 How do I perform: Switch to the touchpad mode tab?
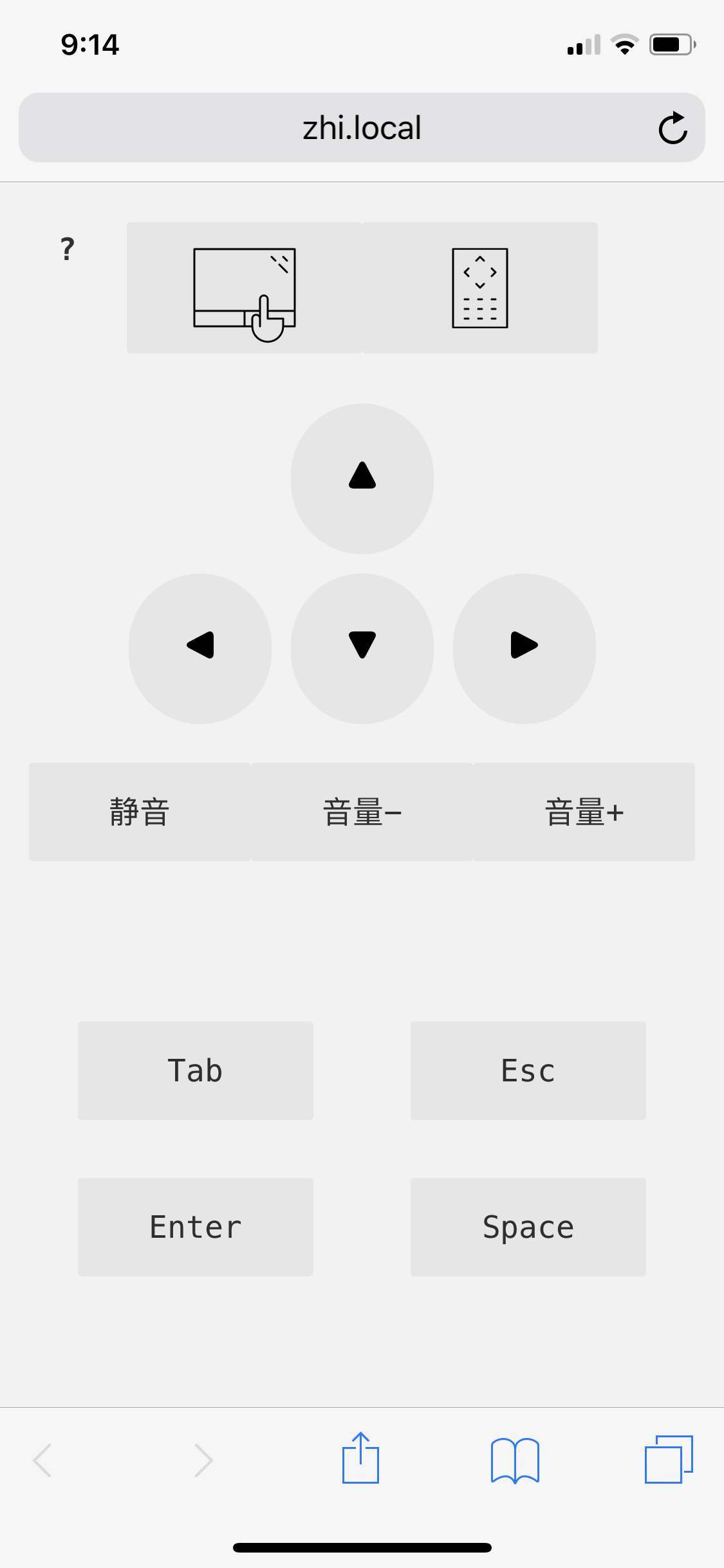pyautogui.click(x=245, y=288)
